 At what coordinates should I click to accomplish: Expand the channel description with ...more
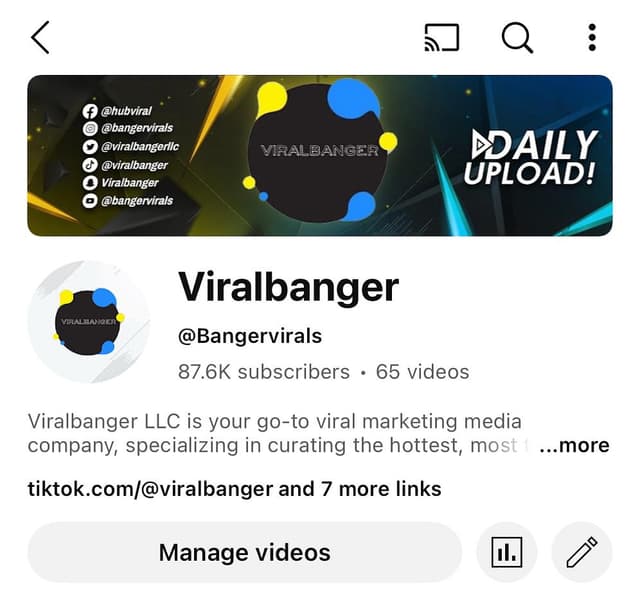pos(574,446)
